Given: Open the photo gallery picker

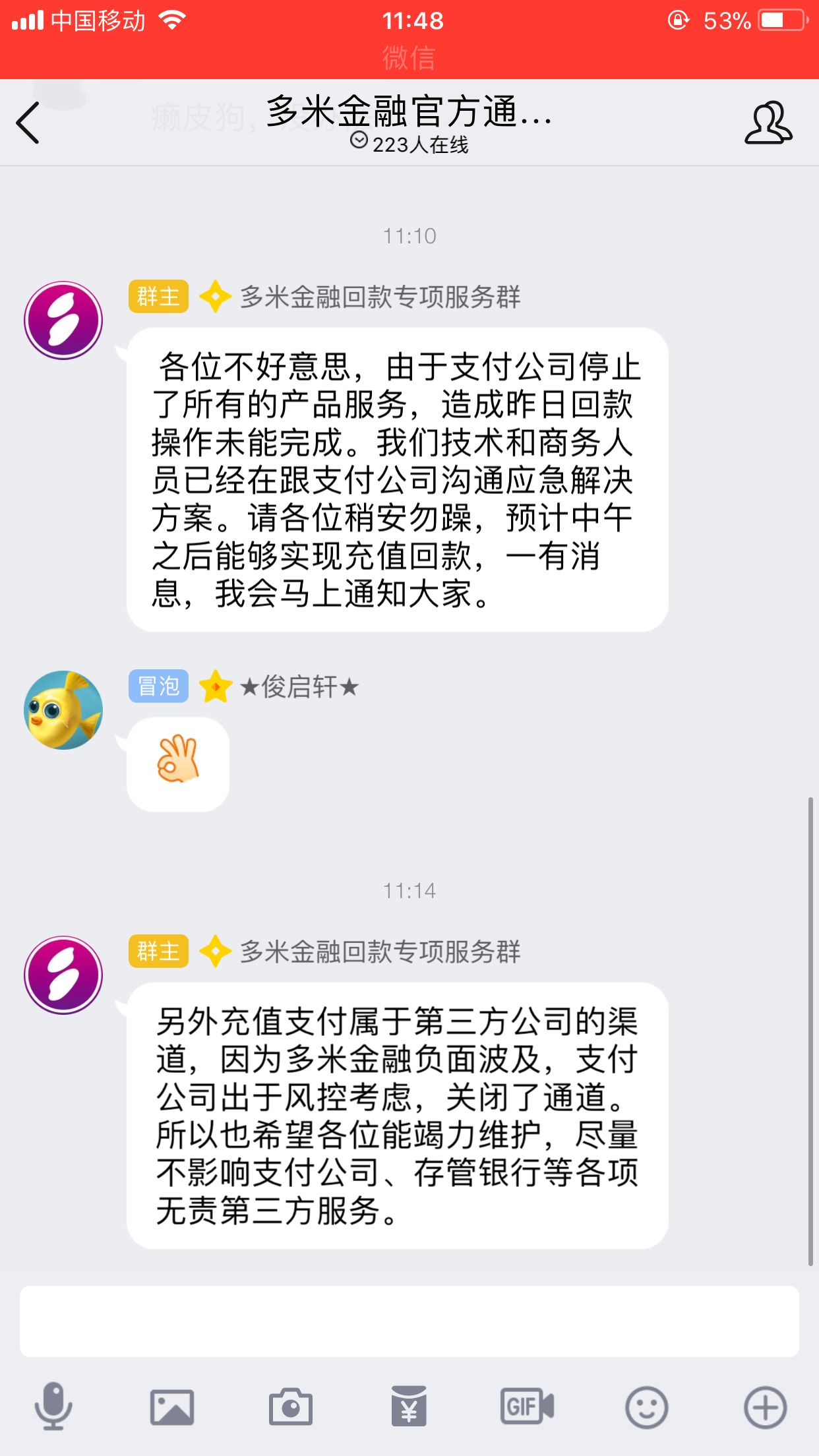Looking at the screenshot, I should (171, 1407).
